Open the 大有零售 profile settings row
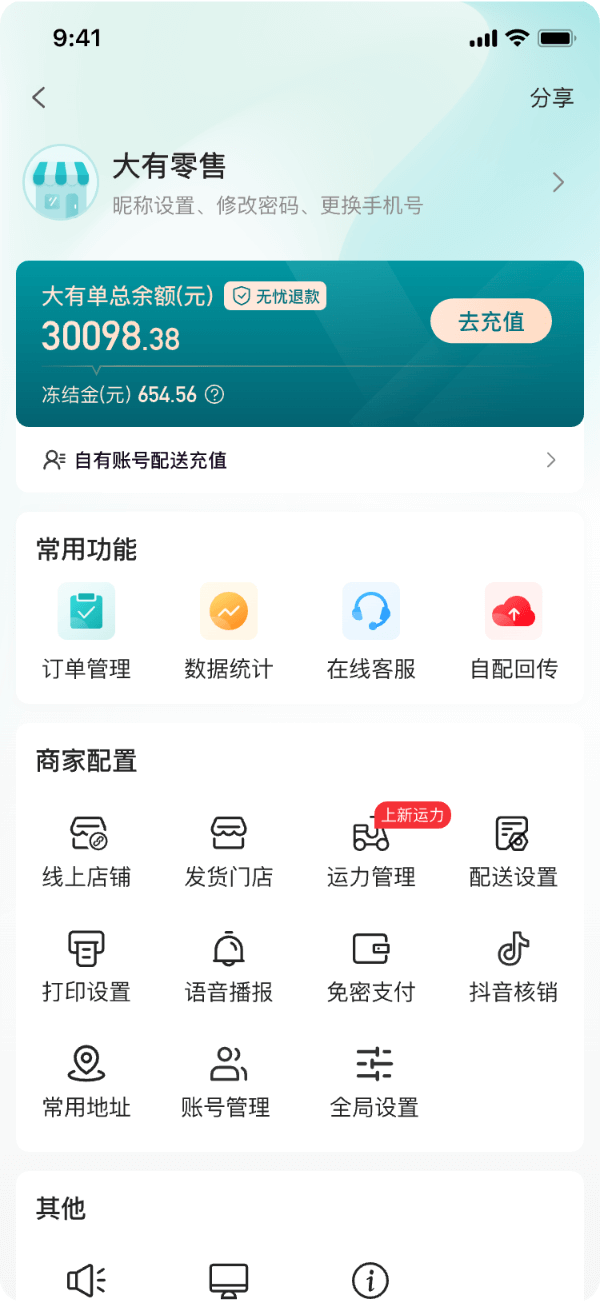 tap(300, 183)
